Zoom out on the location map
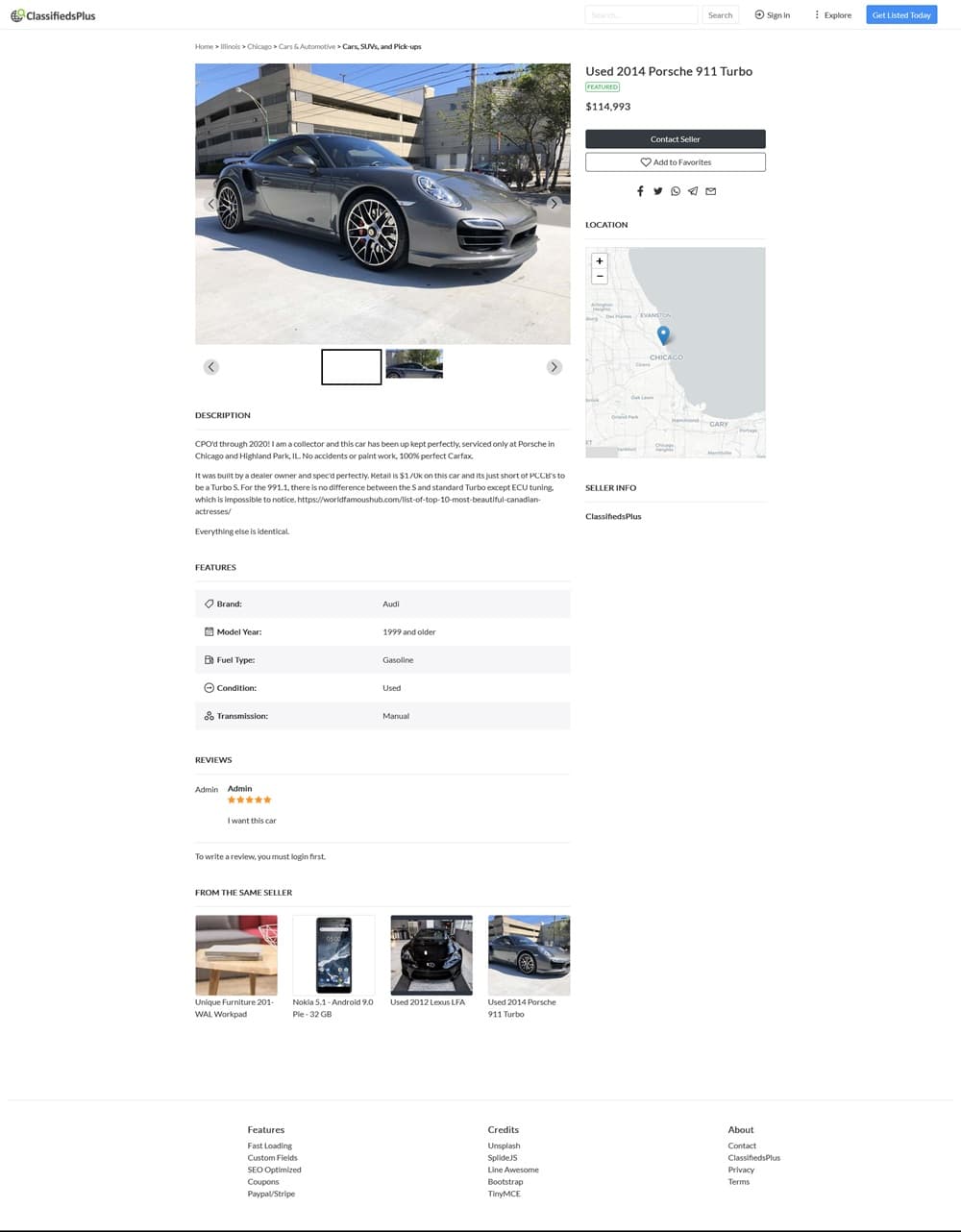This screenshot has height=1232, width=961. click(x=600, y=276)
